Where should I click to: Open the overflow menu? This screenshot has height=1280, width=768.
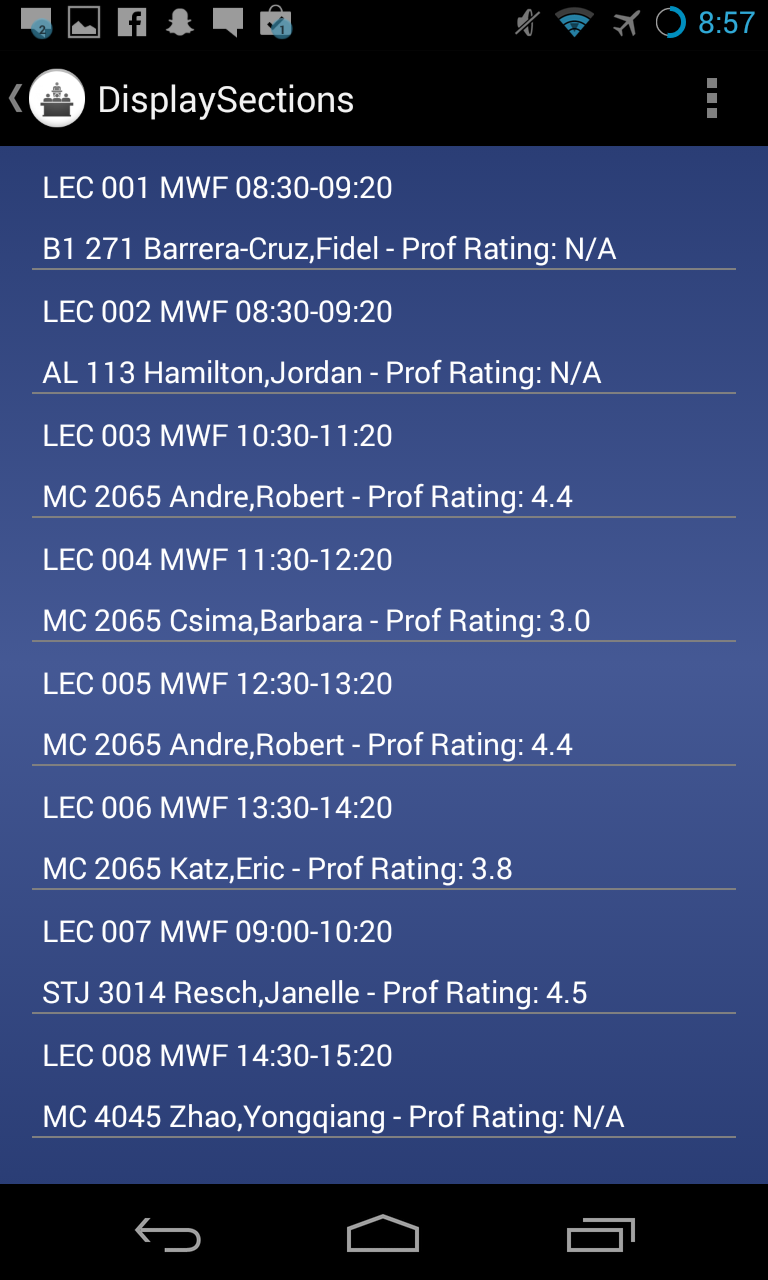pos(711,99)
